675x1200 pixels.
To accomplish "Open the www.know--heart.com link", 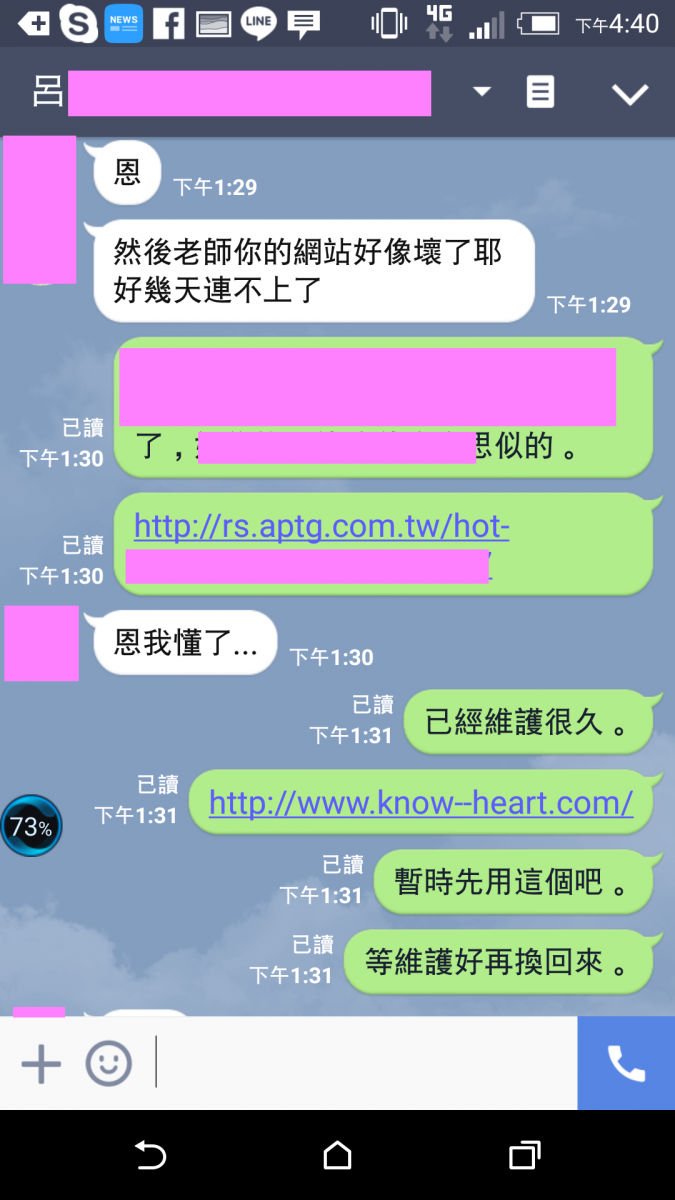I will click(421, 803).
